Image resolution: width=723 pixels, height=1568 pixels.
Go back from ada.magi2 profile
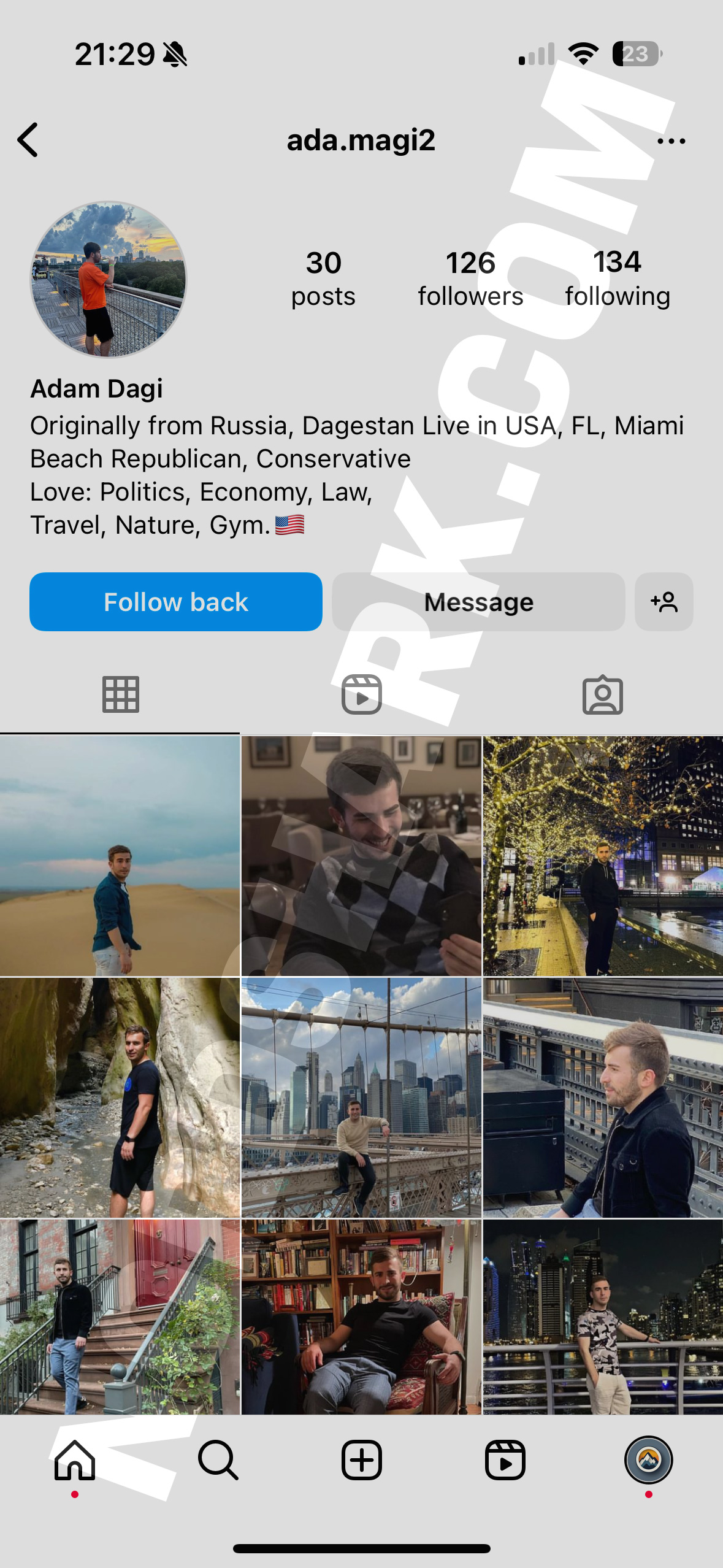28,140
